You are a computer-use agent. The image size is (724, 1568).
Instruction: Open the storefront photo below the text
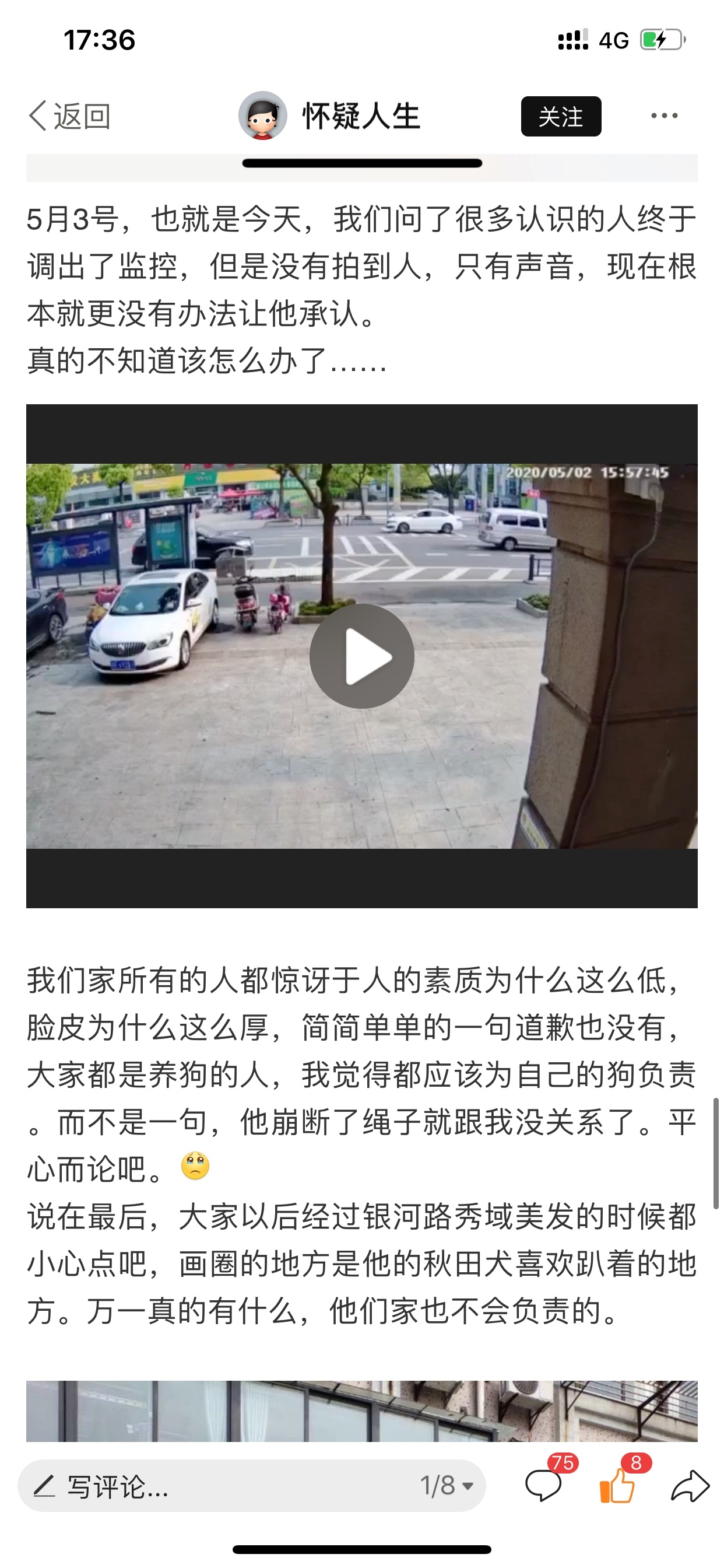(362, 1411)
